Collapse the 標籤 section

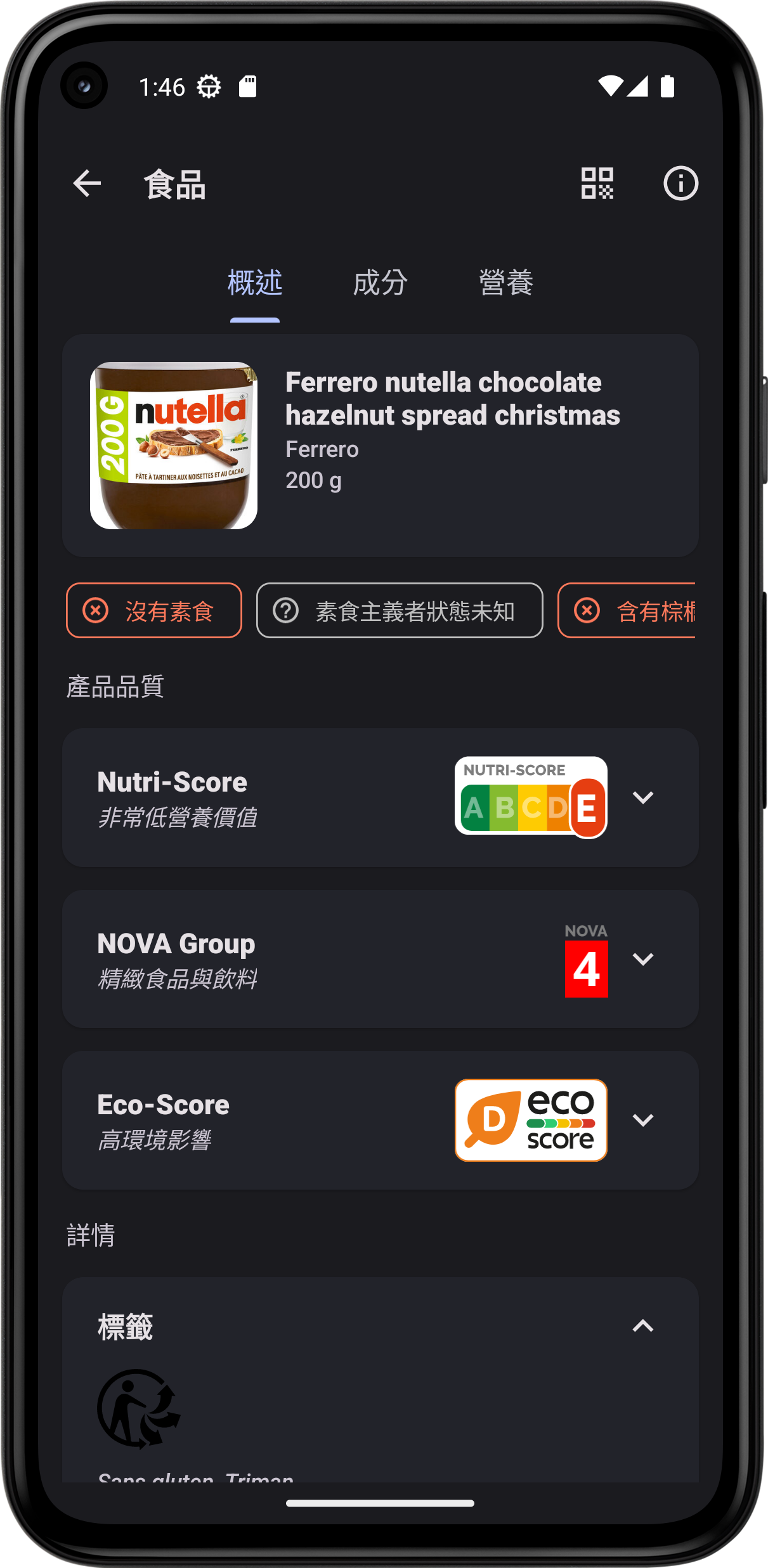pyautogui.click(x=642, y=1325)
